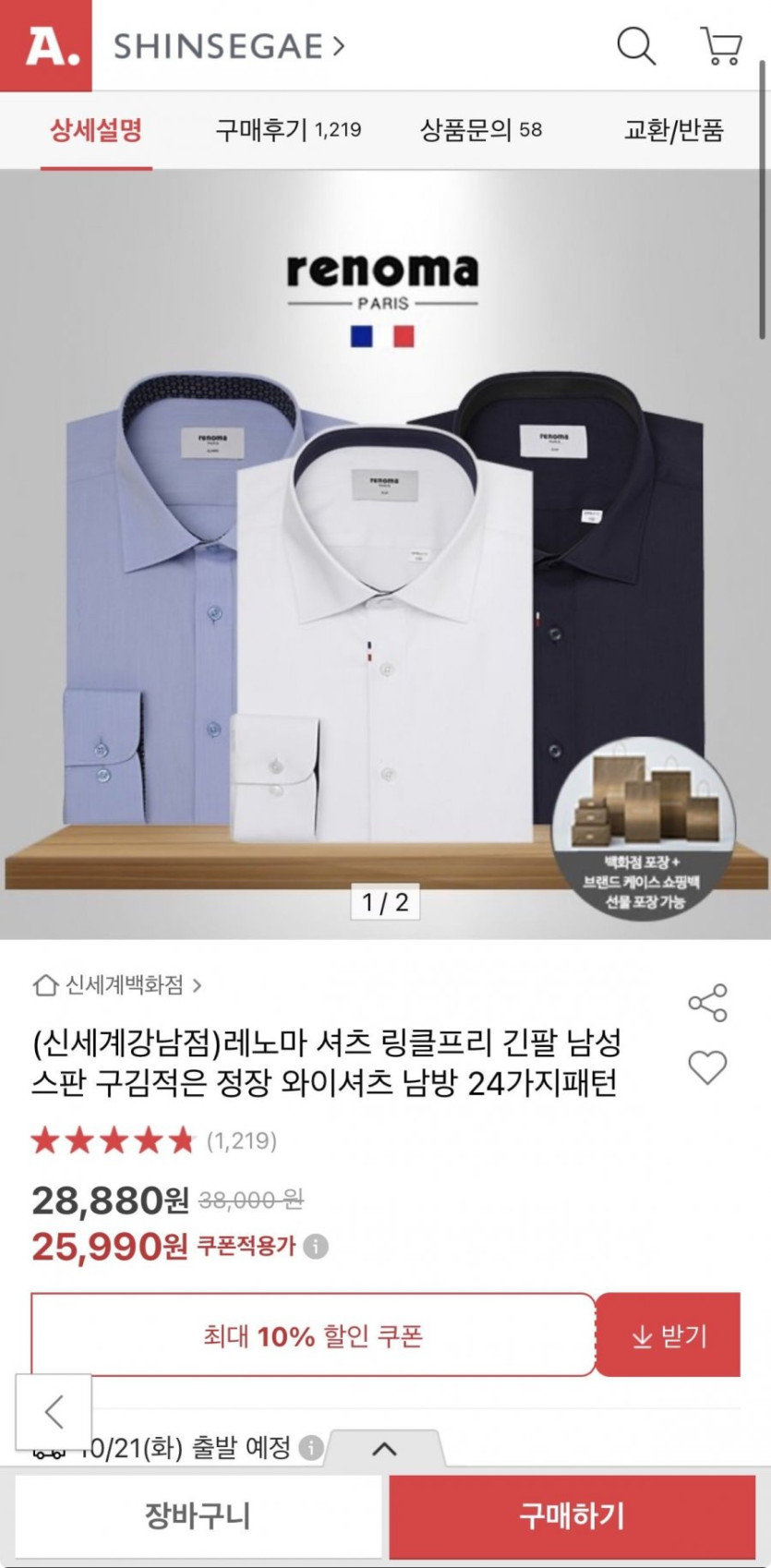Show info about 쿠폰적용가
771x1568 pixels.
[316, 1247]
